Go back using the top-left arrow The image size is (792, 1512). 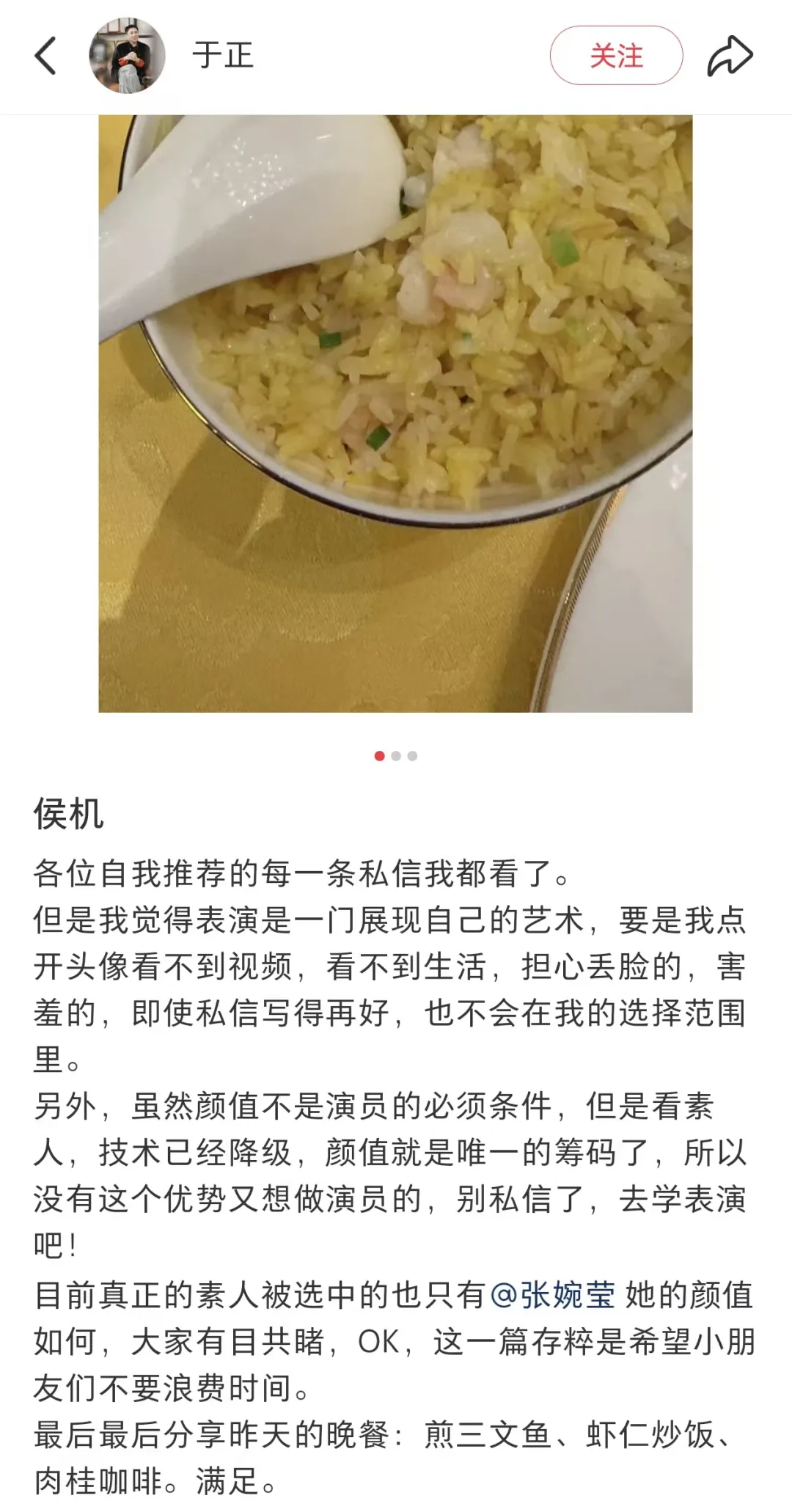[x=45, y=56]
